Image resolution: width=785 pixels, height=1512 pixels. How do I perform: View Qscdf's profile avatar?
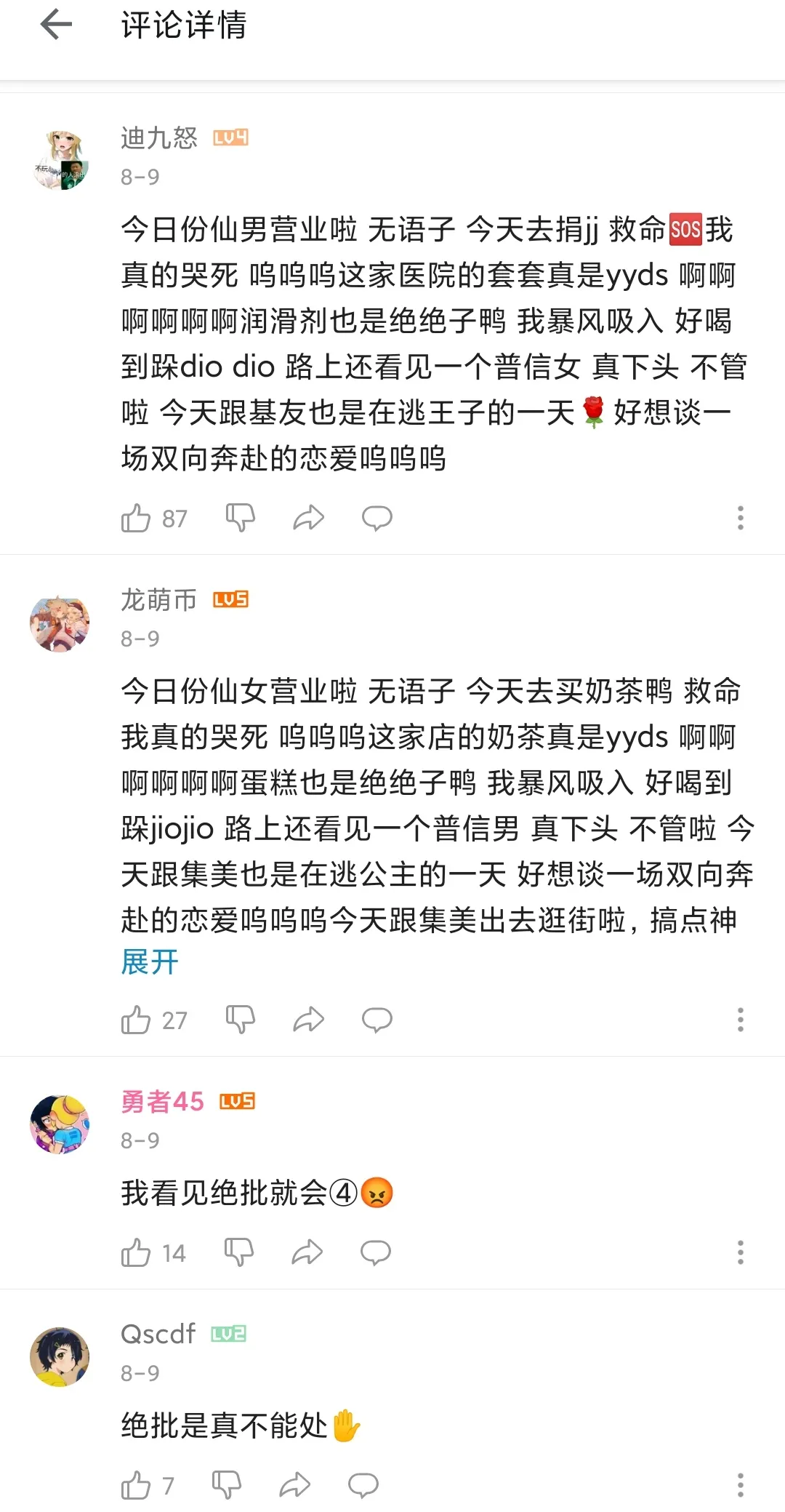point(60,1356)
